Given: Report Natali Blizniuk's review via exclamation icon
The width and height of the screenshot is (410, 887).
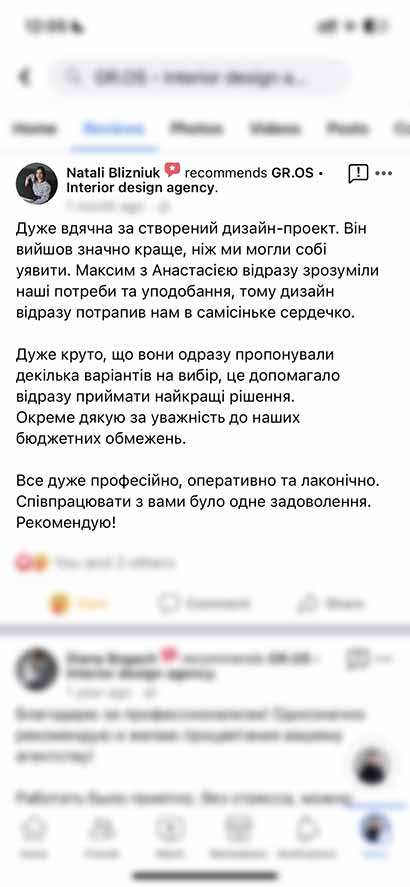Looking at the screenshot, I should [x=358, y=174].
